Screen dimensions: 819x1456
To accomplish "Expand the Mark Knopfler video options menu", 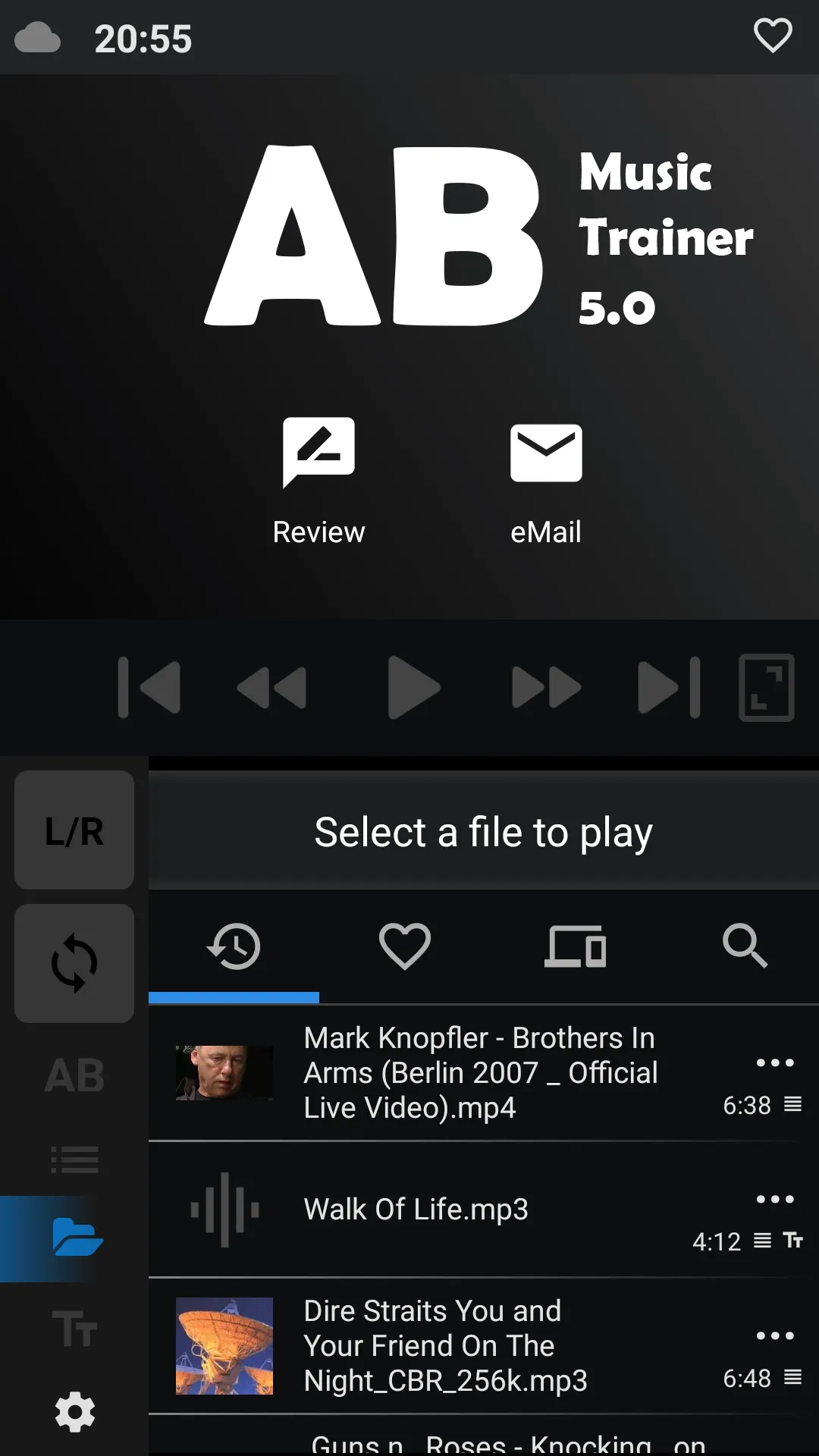I will click(x=774, y=1062).
